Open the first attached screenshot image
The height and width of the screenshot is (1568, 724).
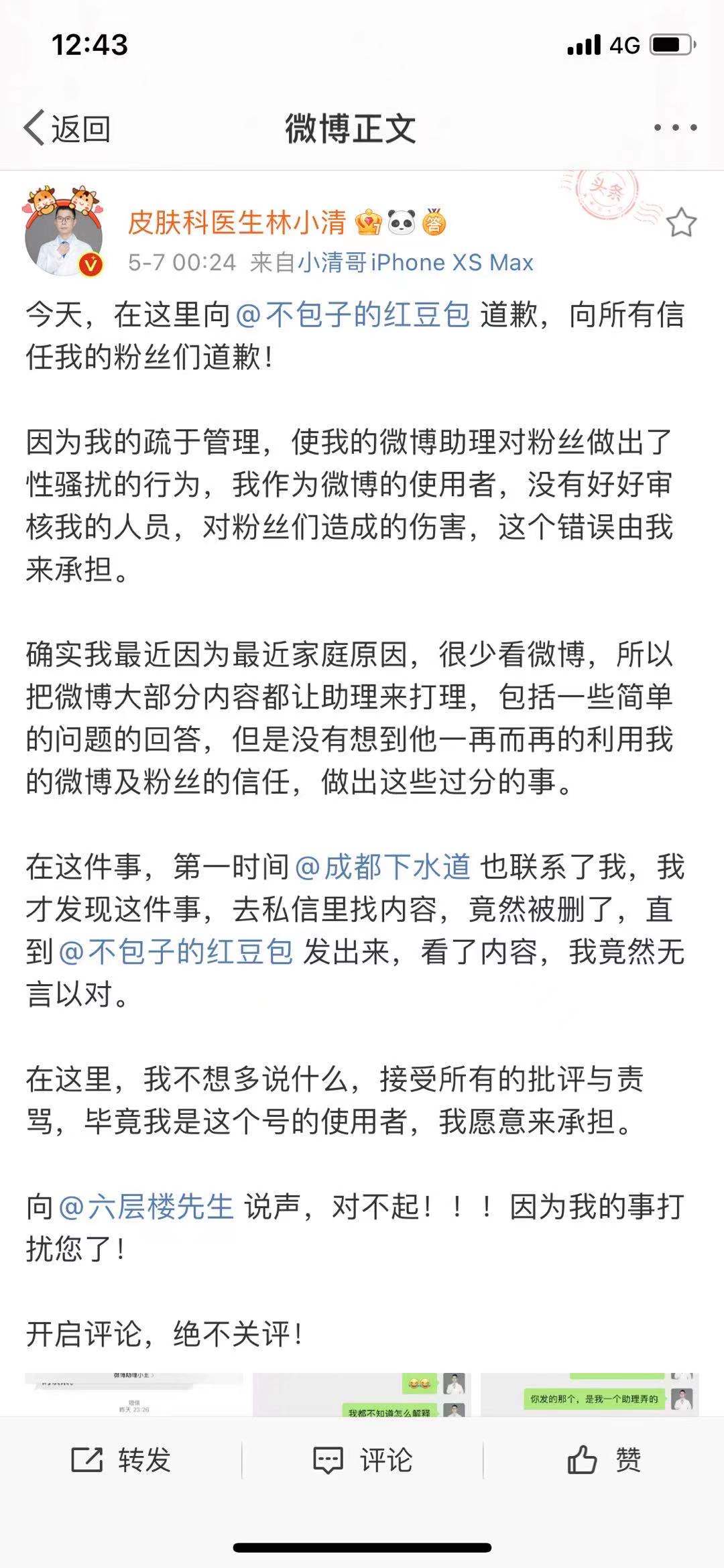134,1394
